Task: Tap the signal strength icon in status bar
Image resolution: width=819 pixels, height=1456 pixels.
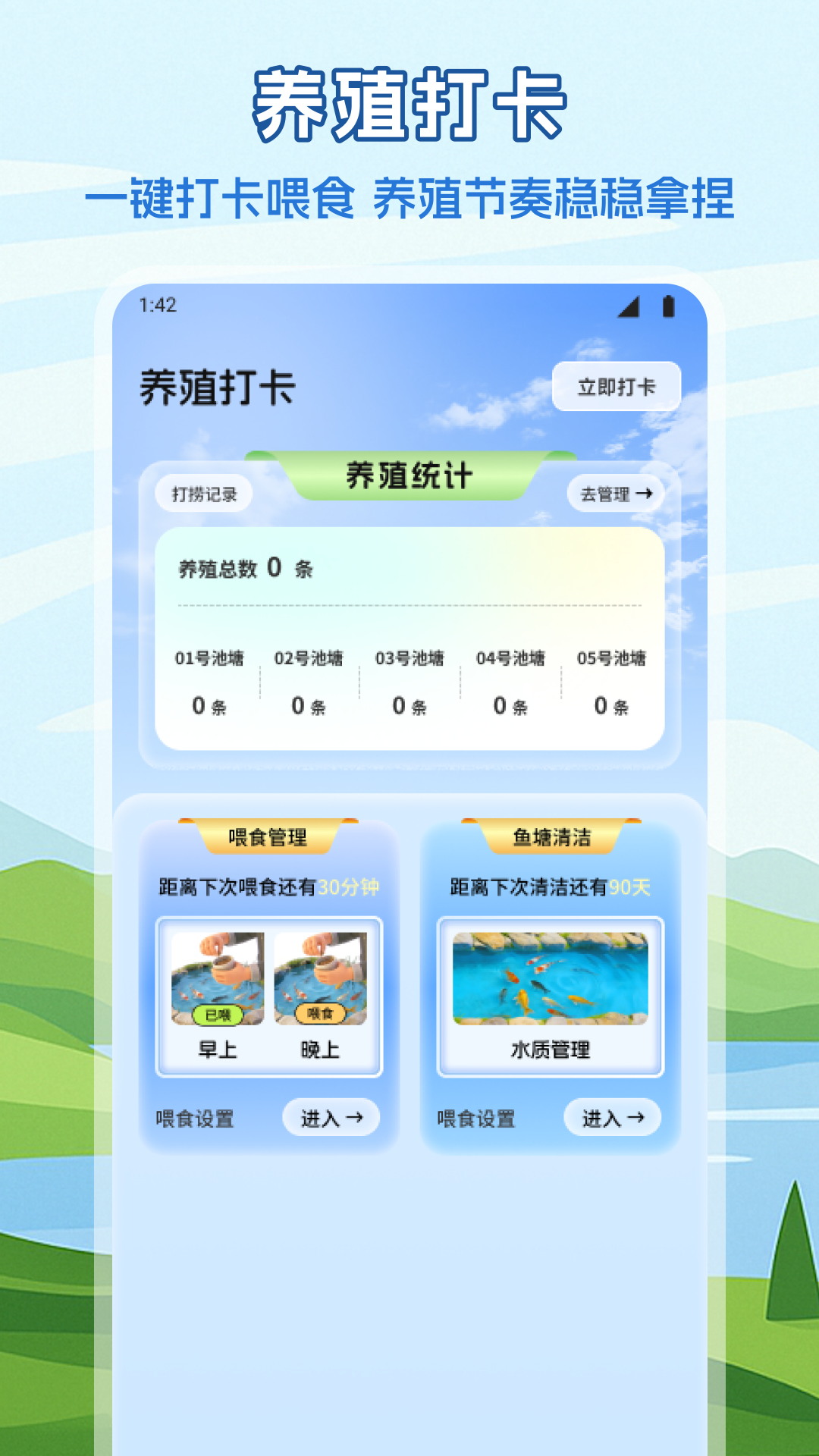Action: 630,306
